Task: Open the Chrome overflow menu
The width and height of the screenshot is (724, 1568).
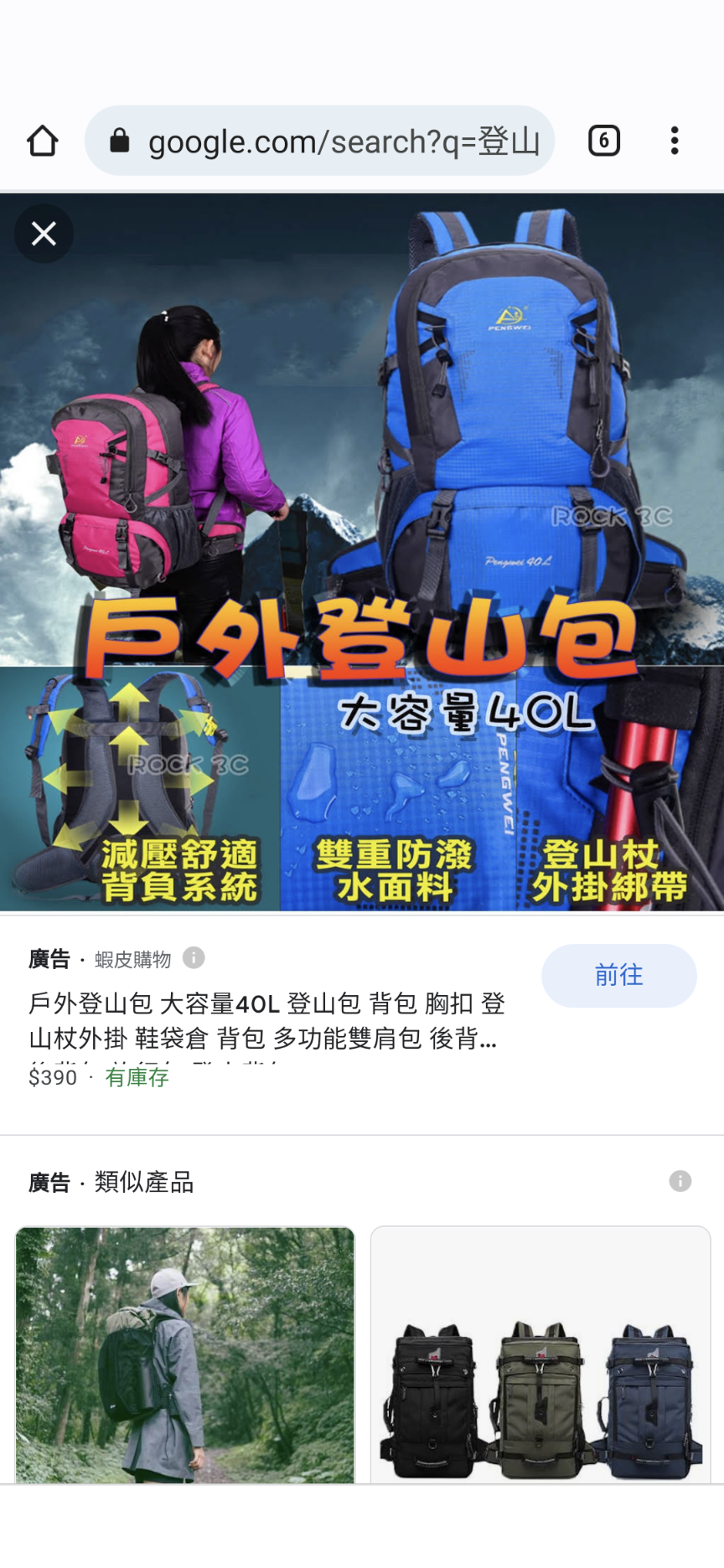Action: [x=675, y=141]
